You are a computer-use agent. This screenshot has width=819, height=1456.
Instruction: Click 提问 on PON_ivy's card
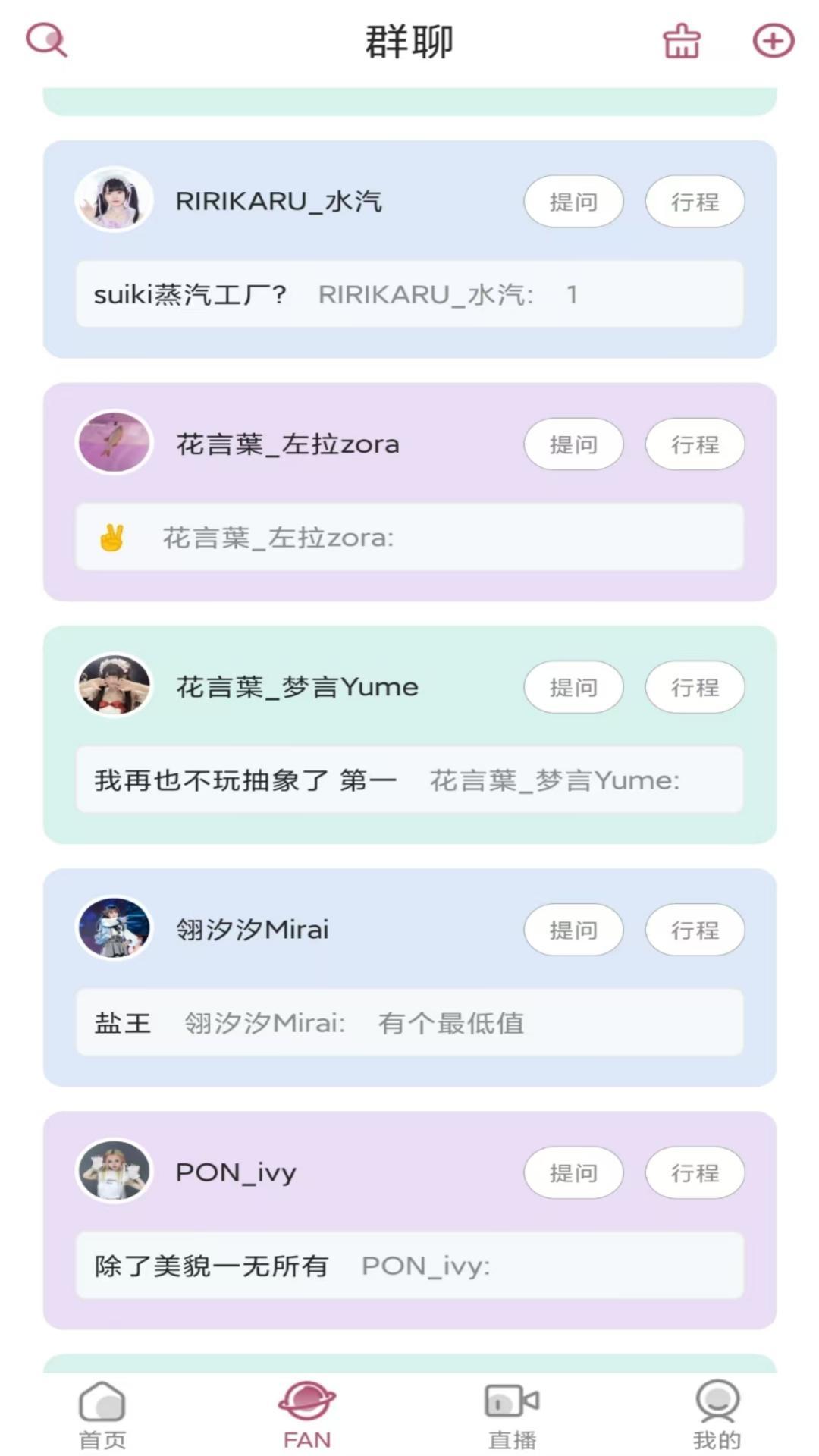point(574,1172)
